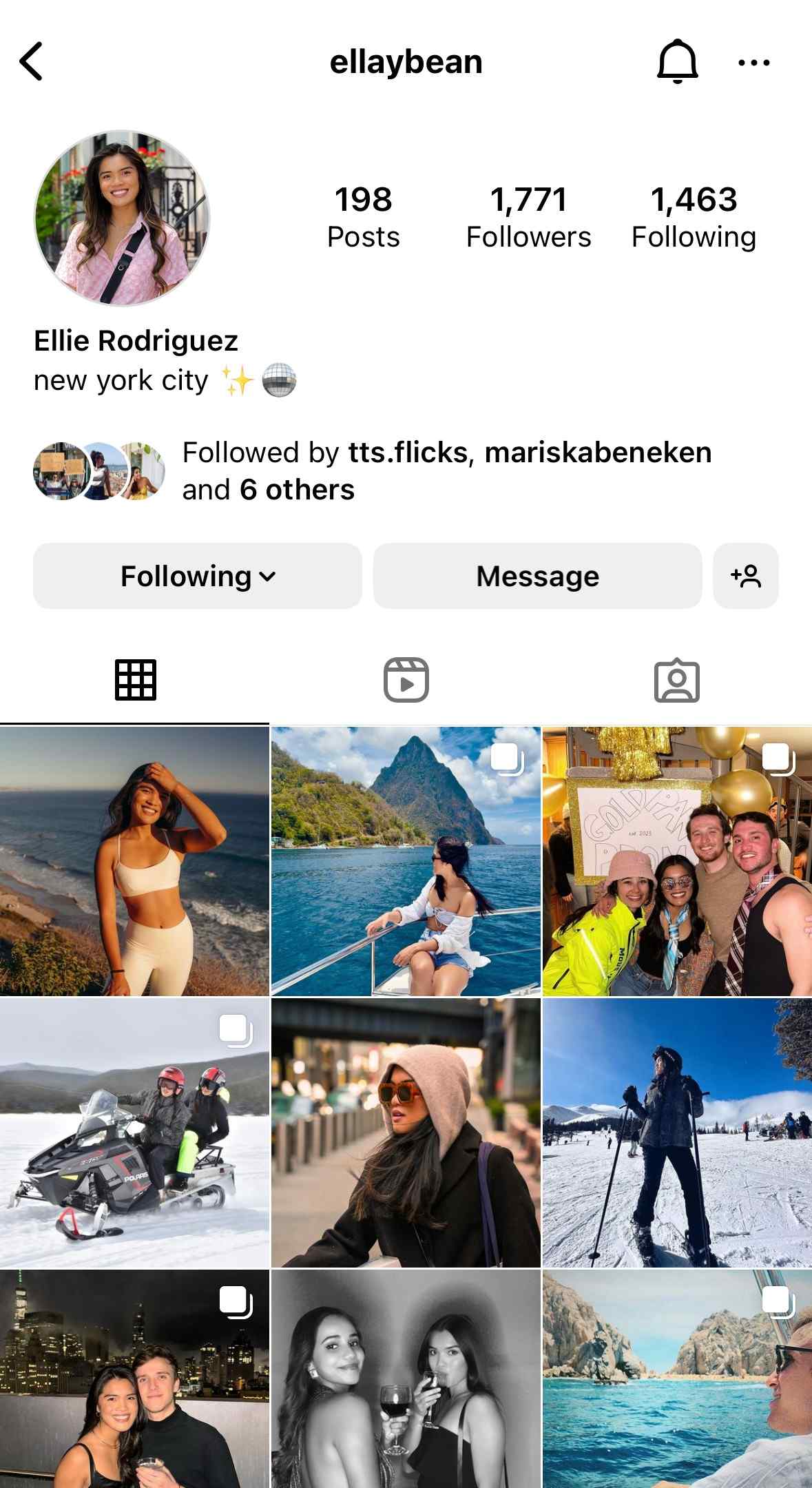Open the 1,463 Following list
This screenshot has height=1488, width=812.
(694, 217)
